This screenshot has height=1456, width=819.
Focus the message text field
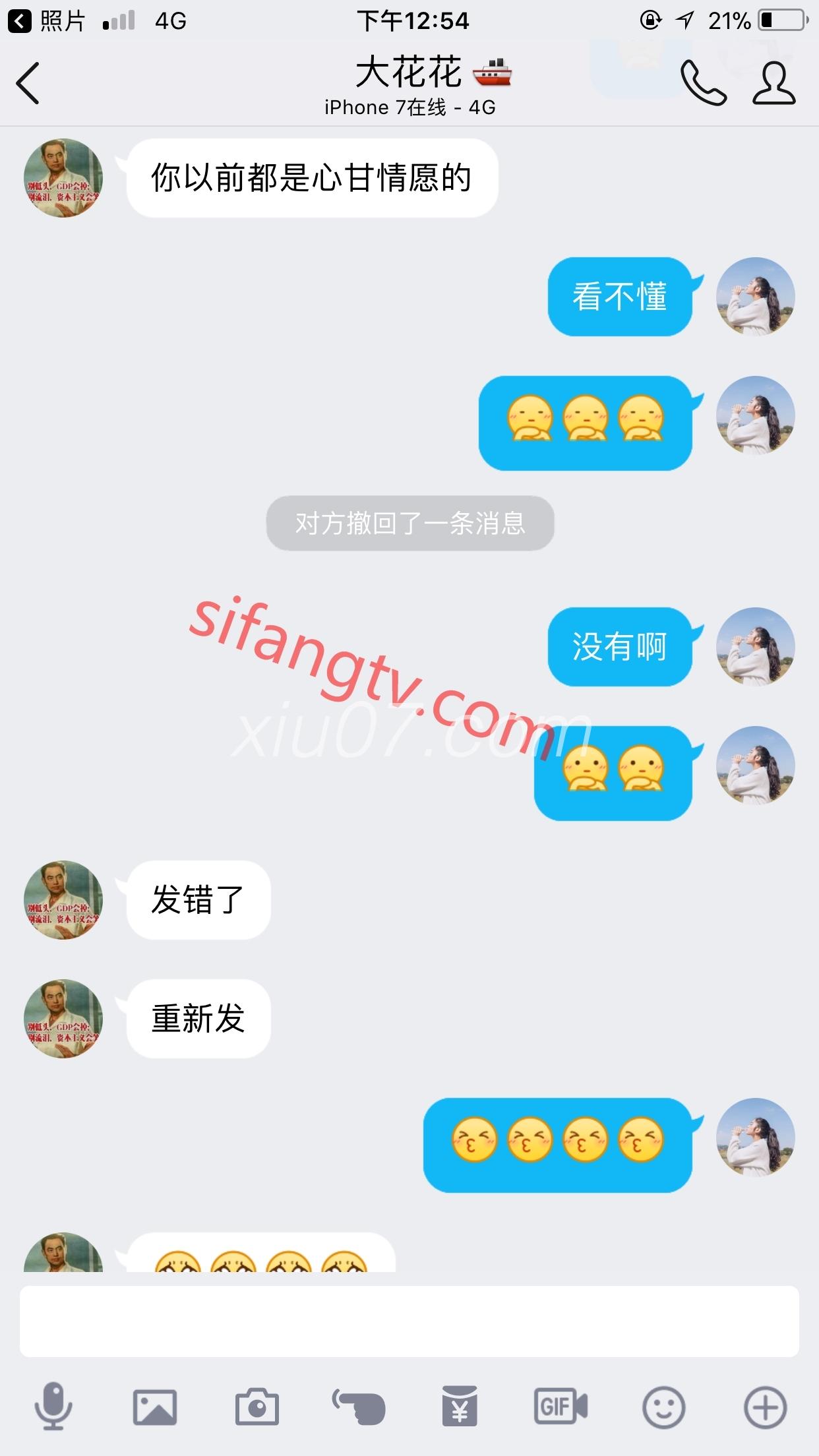click(x=409, y=1320)
